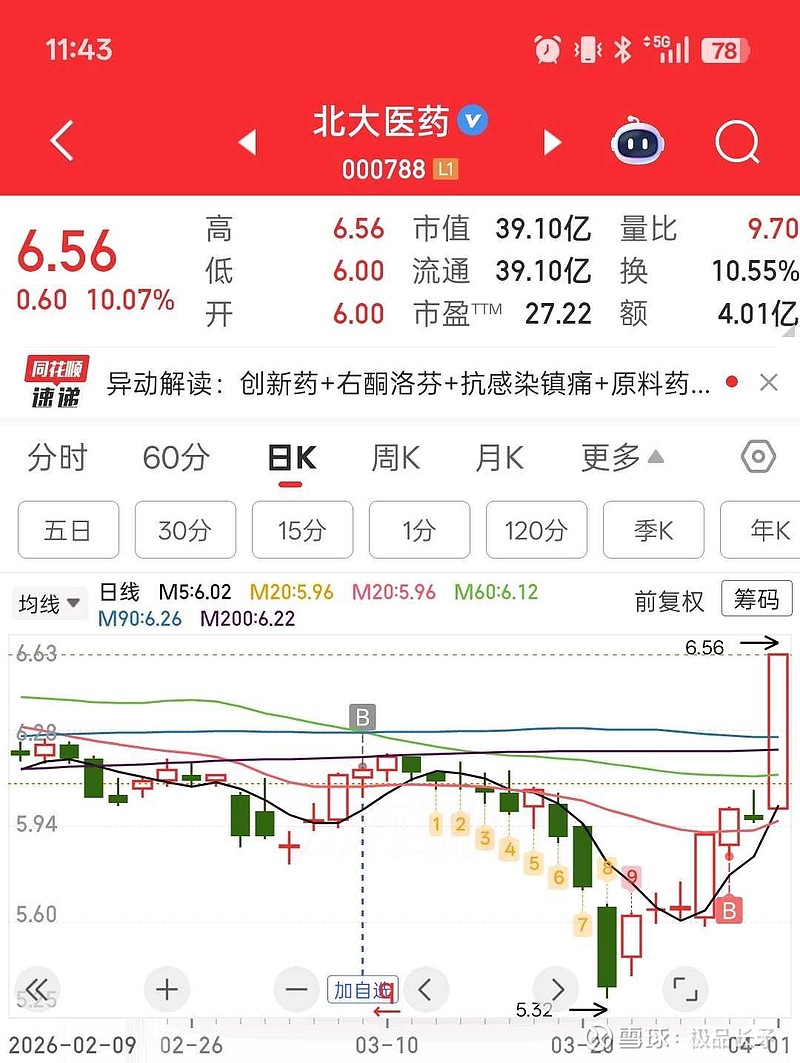Show the 周K weekly chart
This screenshot has width=800, height=1063.
tap(395, 459)
